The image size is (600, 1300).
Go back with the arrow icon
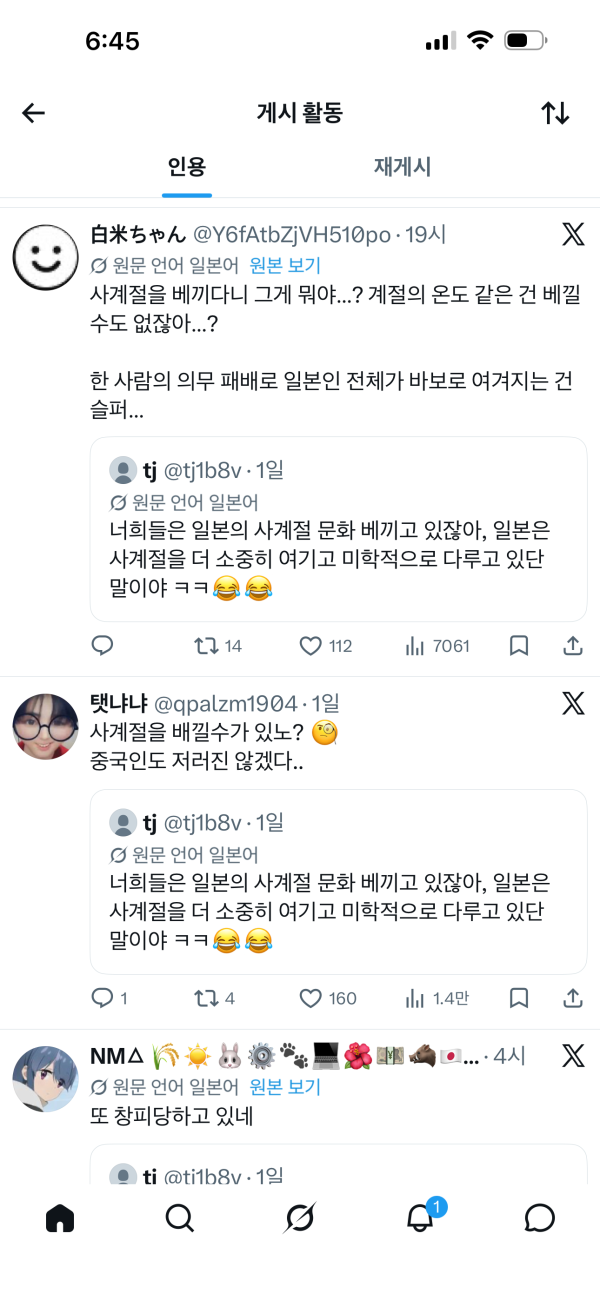pos(34,113)
